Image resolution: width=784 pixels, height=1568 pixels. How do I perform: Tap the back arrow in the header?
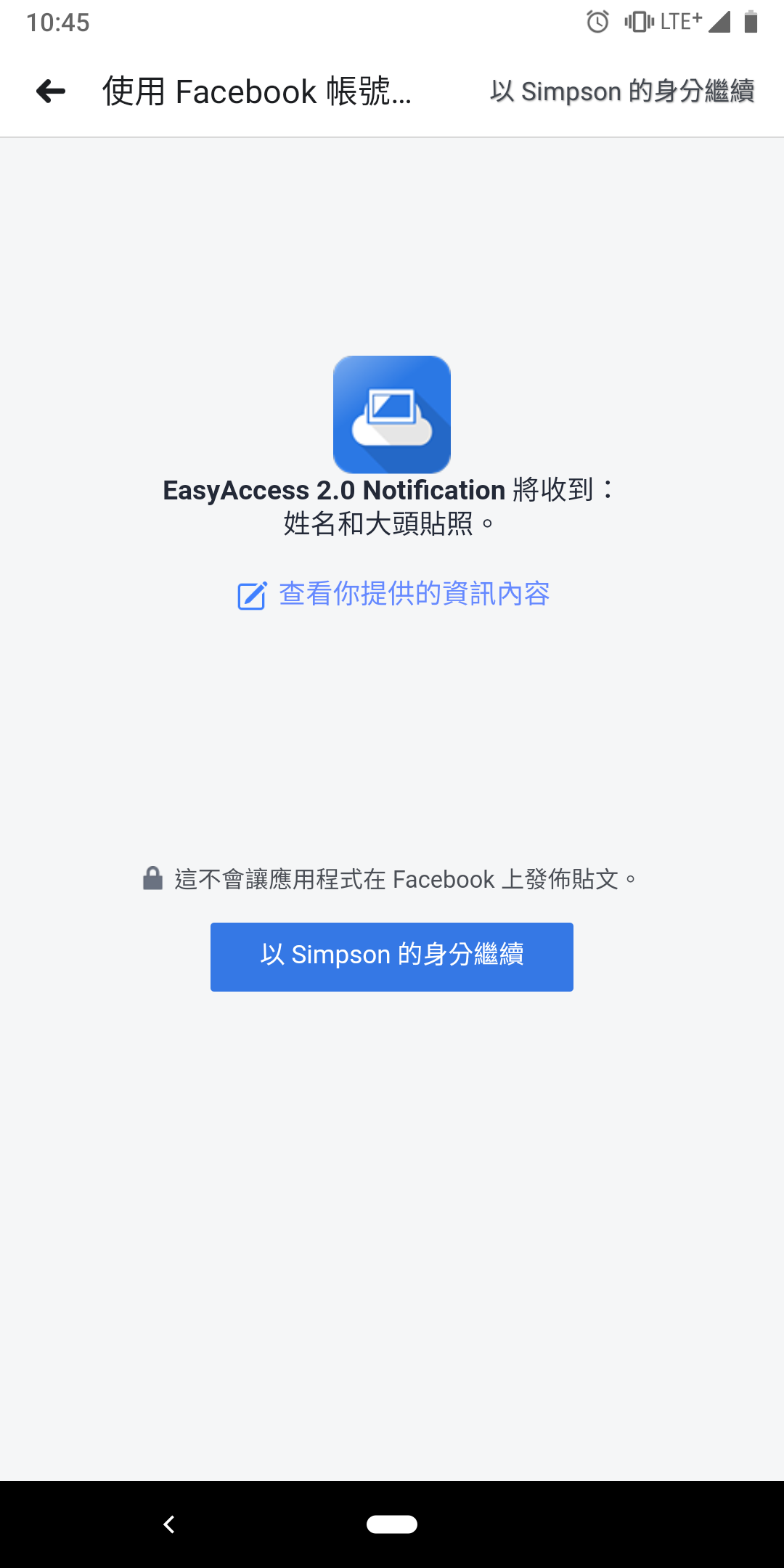51,91
